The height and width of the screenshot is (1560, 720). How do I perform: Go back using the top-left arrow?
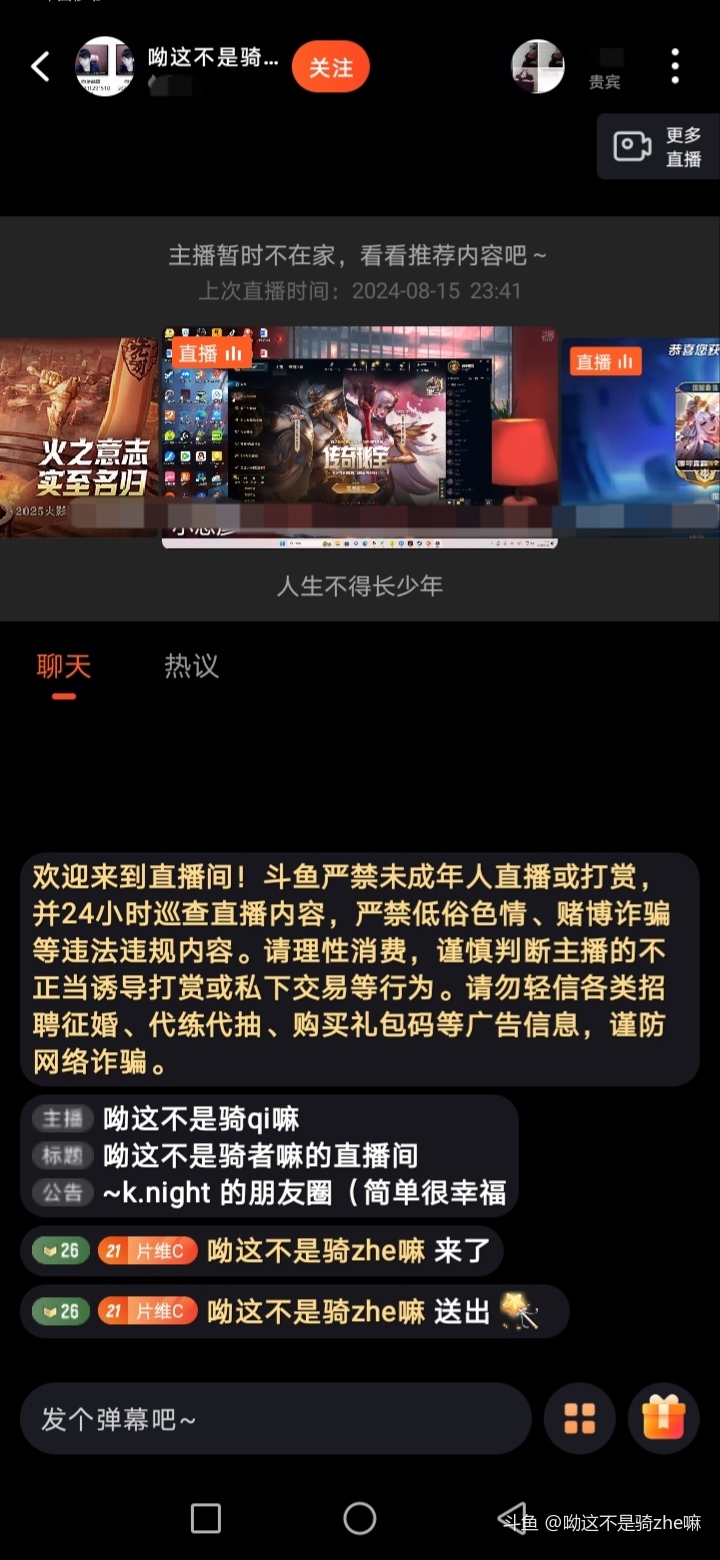click(x=40, y=67)
